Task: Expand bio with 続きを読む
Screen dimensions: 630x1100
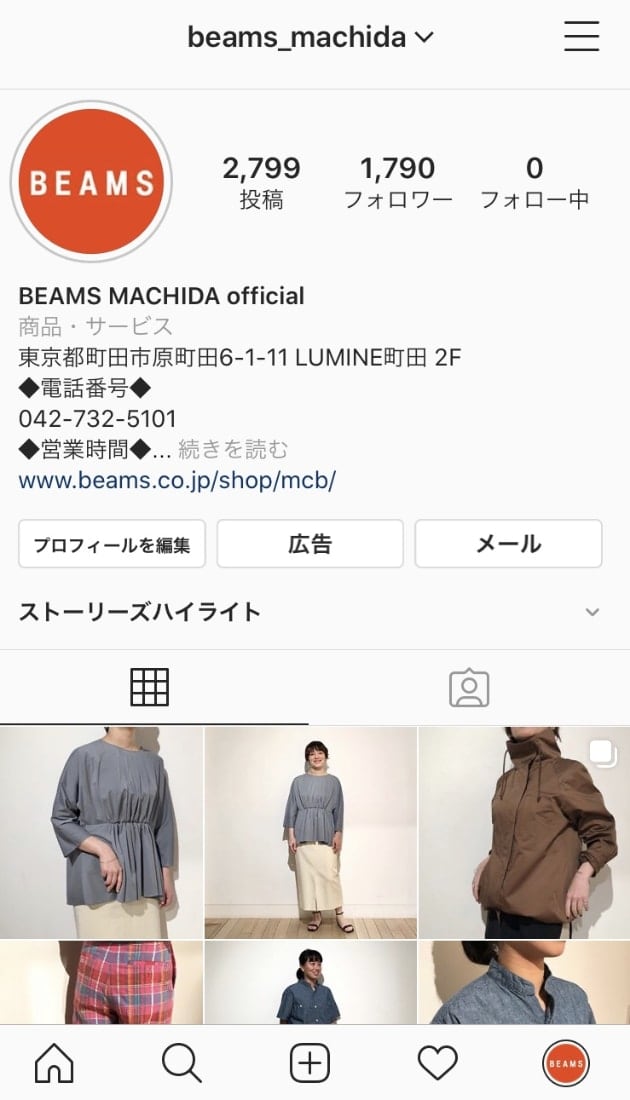Action: 233,449
